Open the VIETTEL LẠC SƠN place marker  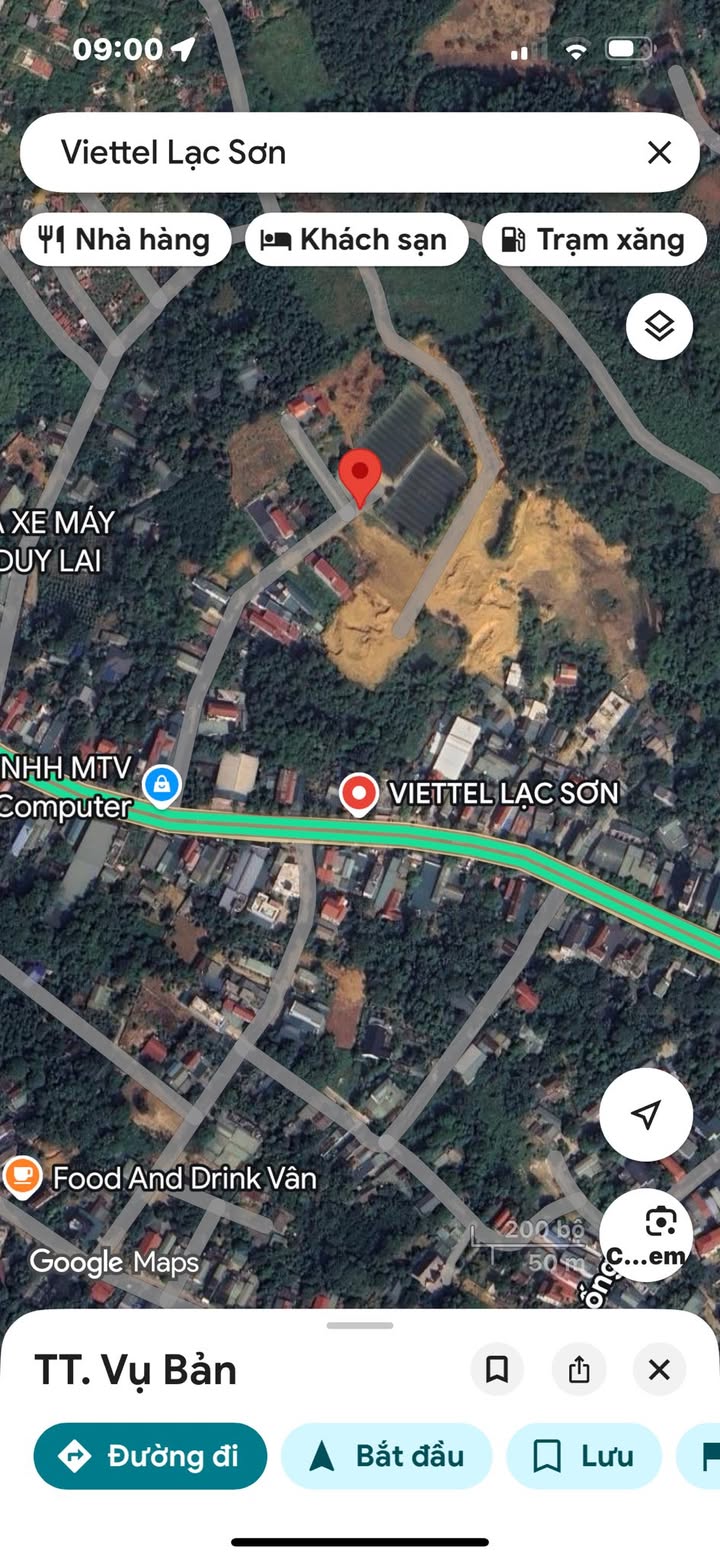point(357,794)
